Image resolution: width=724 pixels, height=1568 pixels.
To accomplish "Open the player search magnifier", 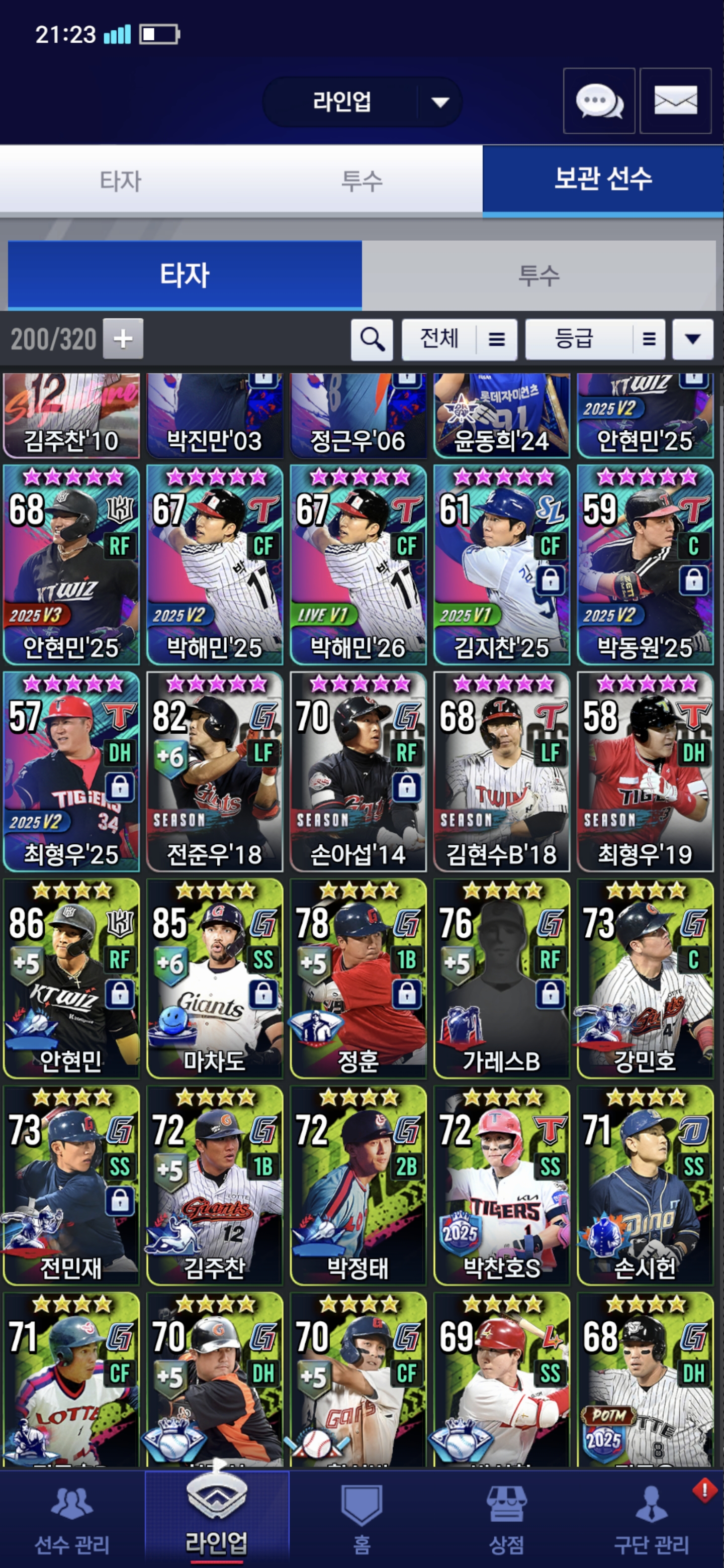I will (372, 339).
